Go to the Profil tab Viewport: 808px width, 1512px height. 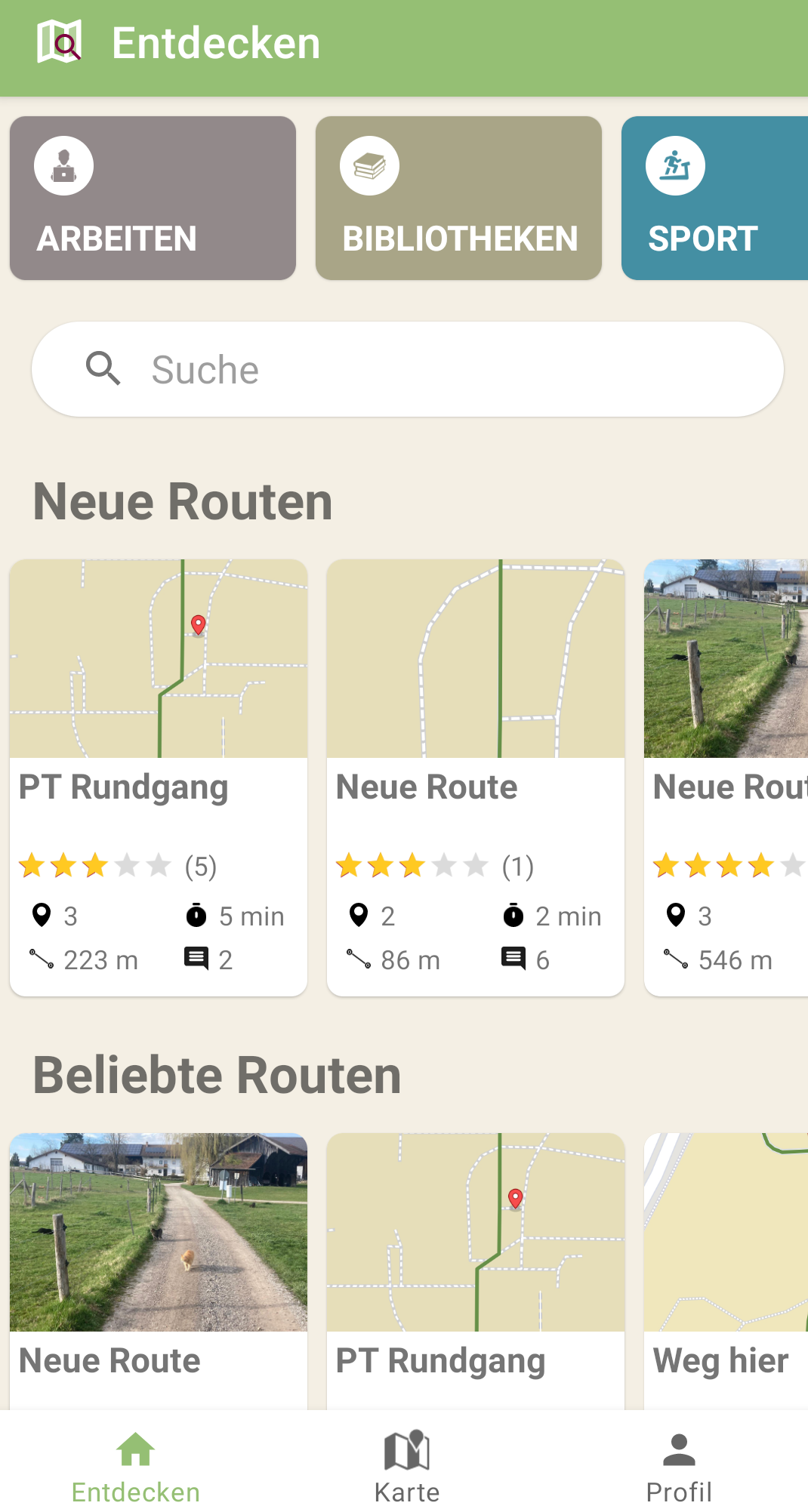(679, 1465)
